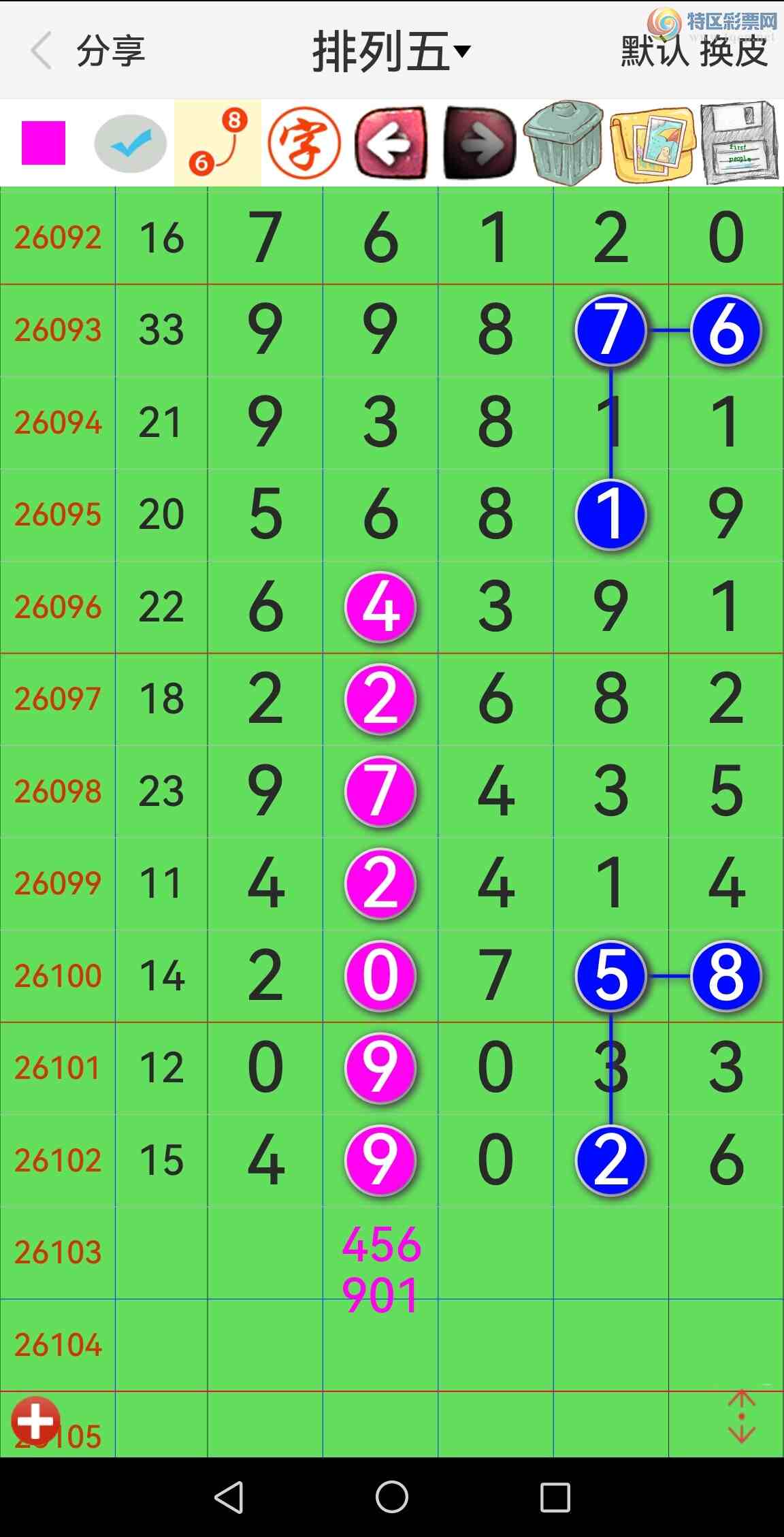Viewport: 784px width, 1537px height.
Task: Go back using the top-left arrow
Action: pyautogui.click(x=42, y=50)
